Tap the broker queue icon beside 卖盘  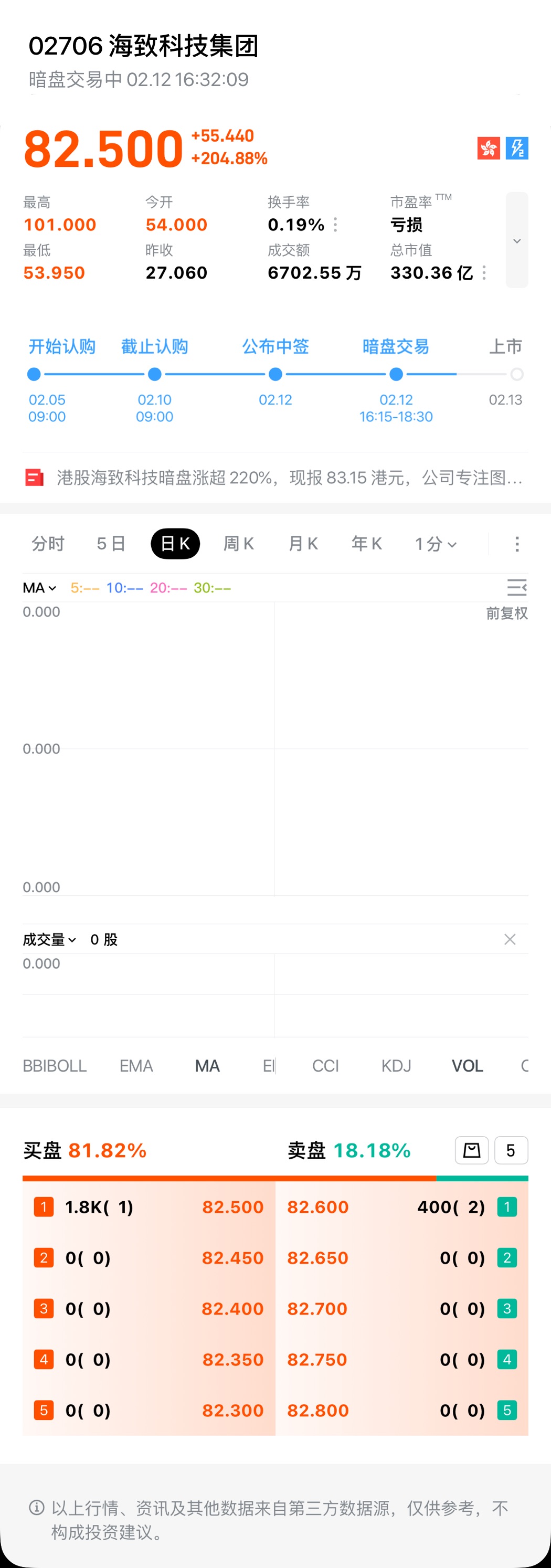click(471, 1150)
